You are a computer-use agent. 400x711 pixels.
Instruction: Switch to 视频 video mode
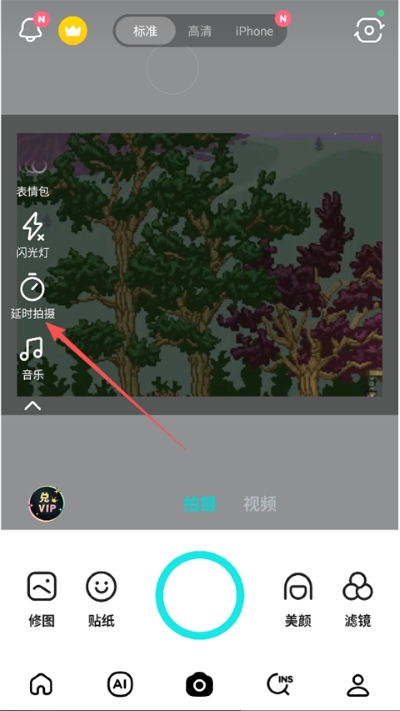tap(260, 504)
